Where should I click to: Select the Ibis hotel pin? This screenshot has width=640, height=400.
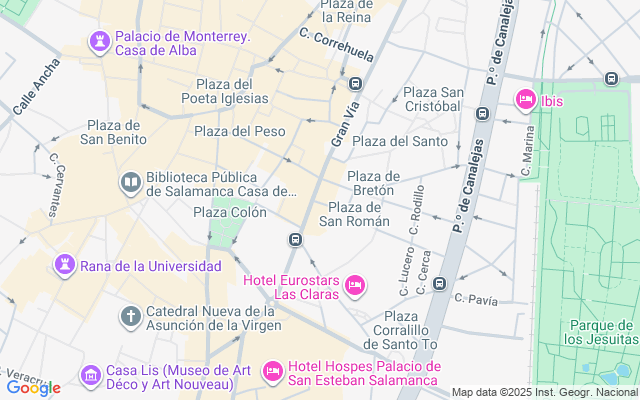[525, 100]
